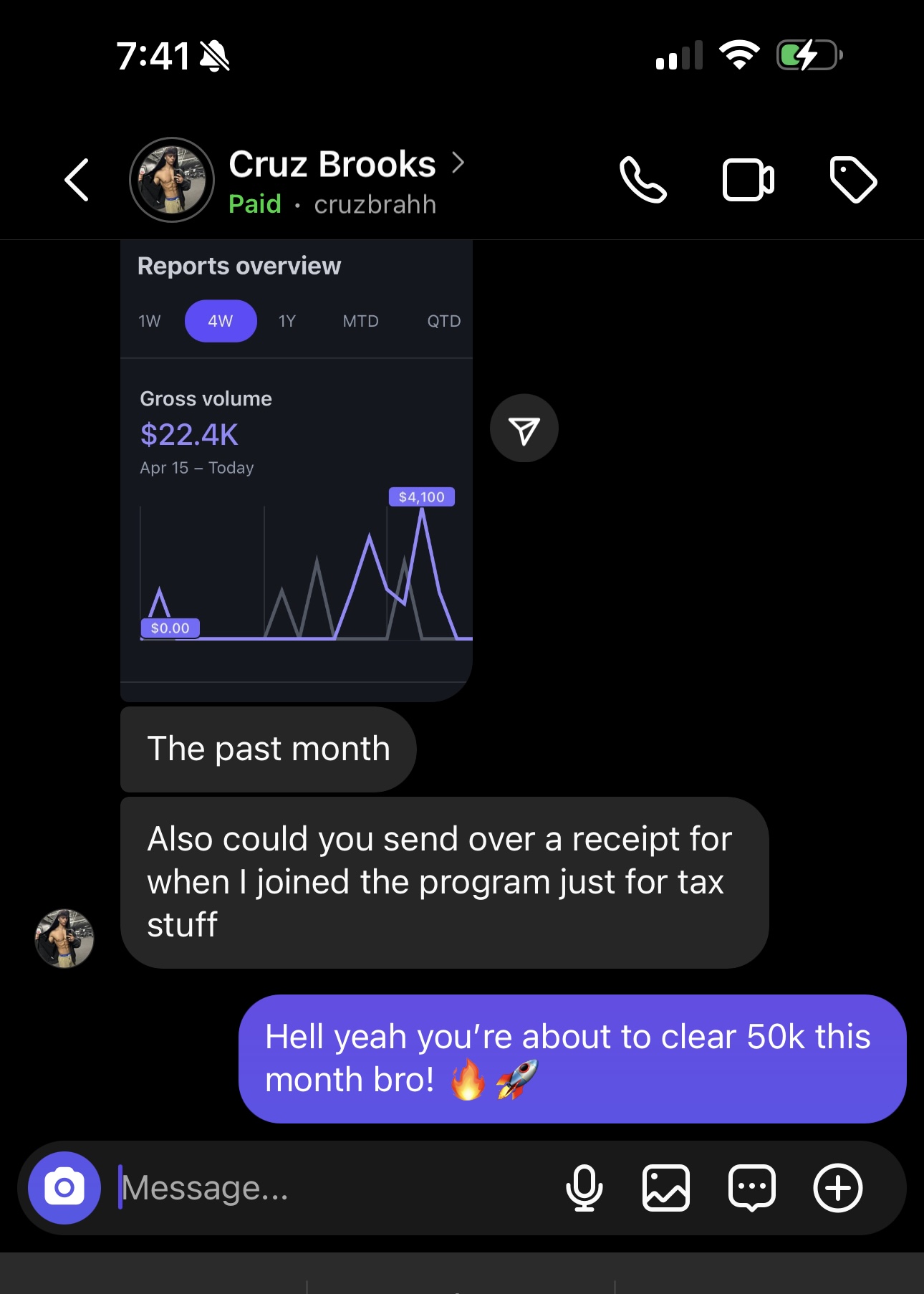Start a video call with Cruz Brooks
The image size is (924, 1294).
[x=747, y=180]
